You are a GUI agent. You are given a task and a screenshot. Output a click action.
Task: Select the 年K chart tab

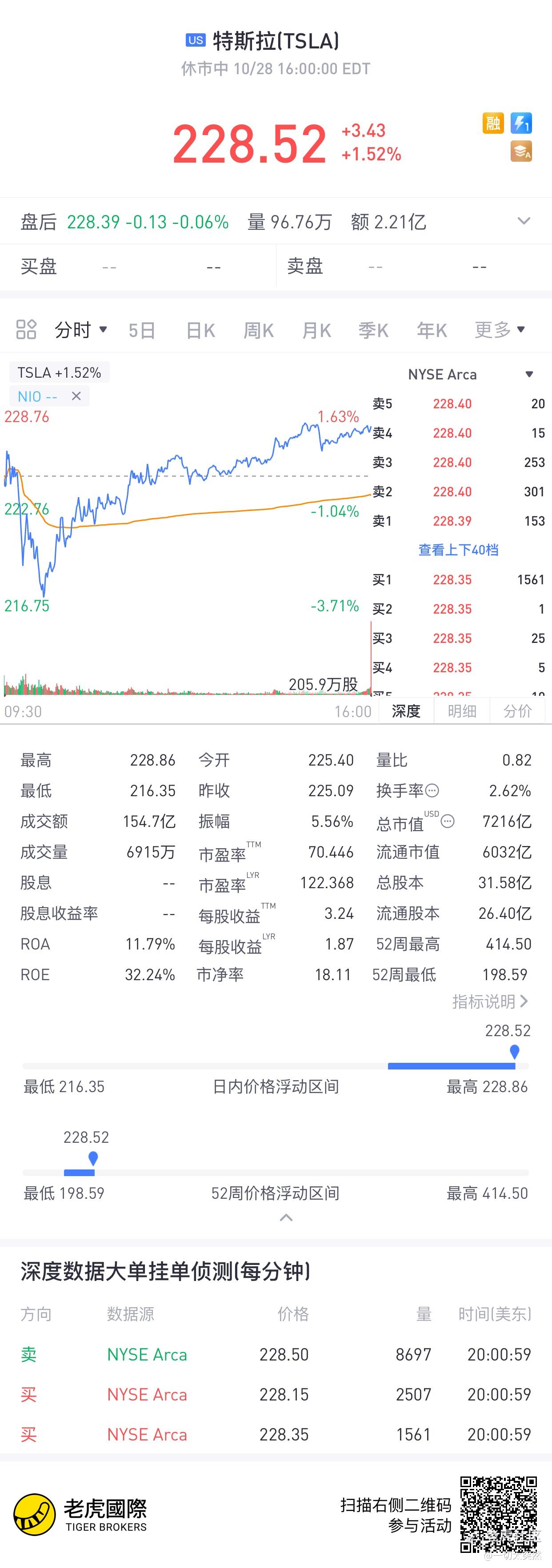432,331
